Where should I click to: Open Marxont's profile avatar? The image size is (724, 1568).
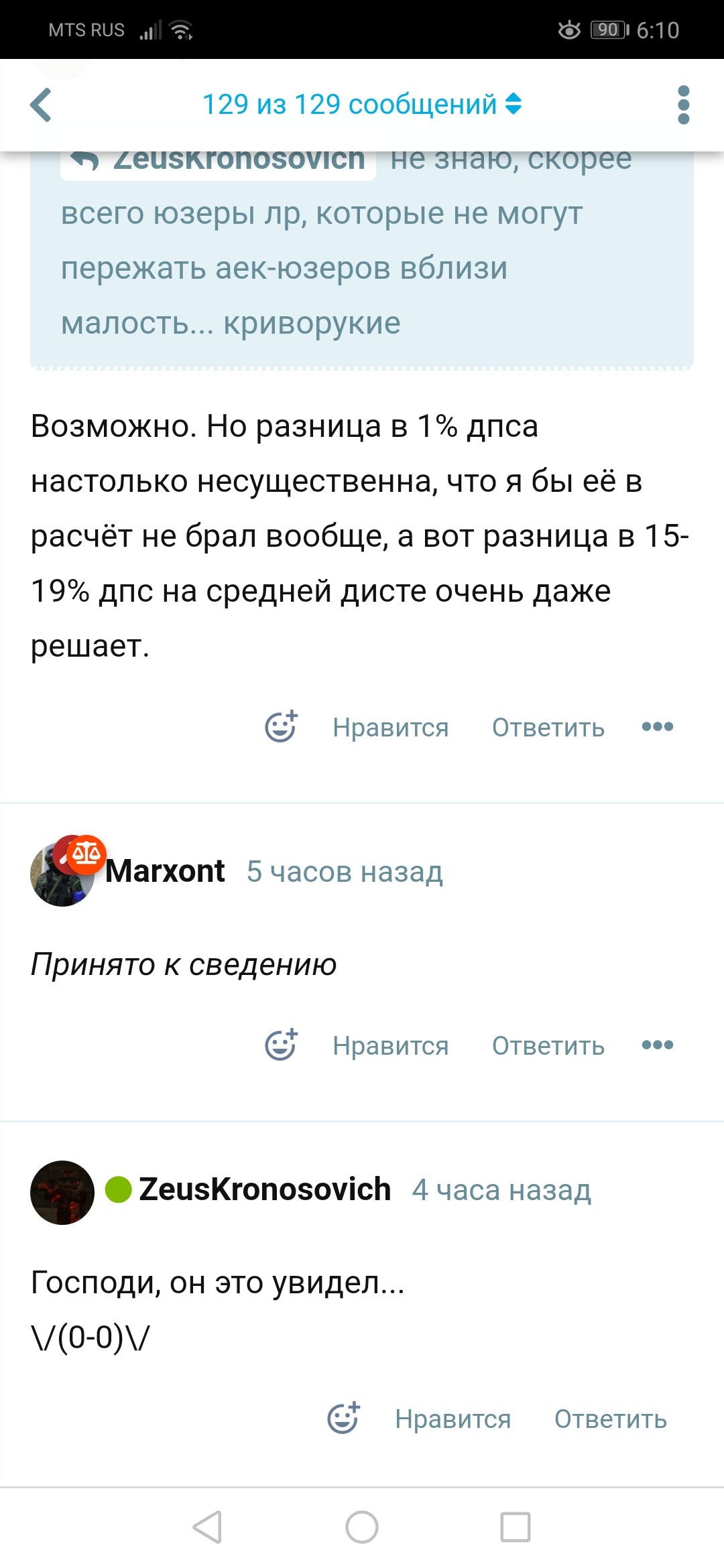62,874
